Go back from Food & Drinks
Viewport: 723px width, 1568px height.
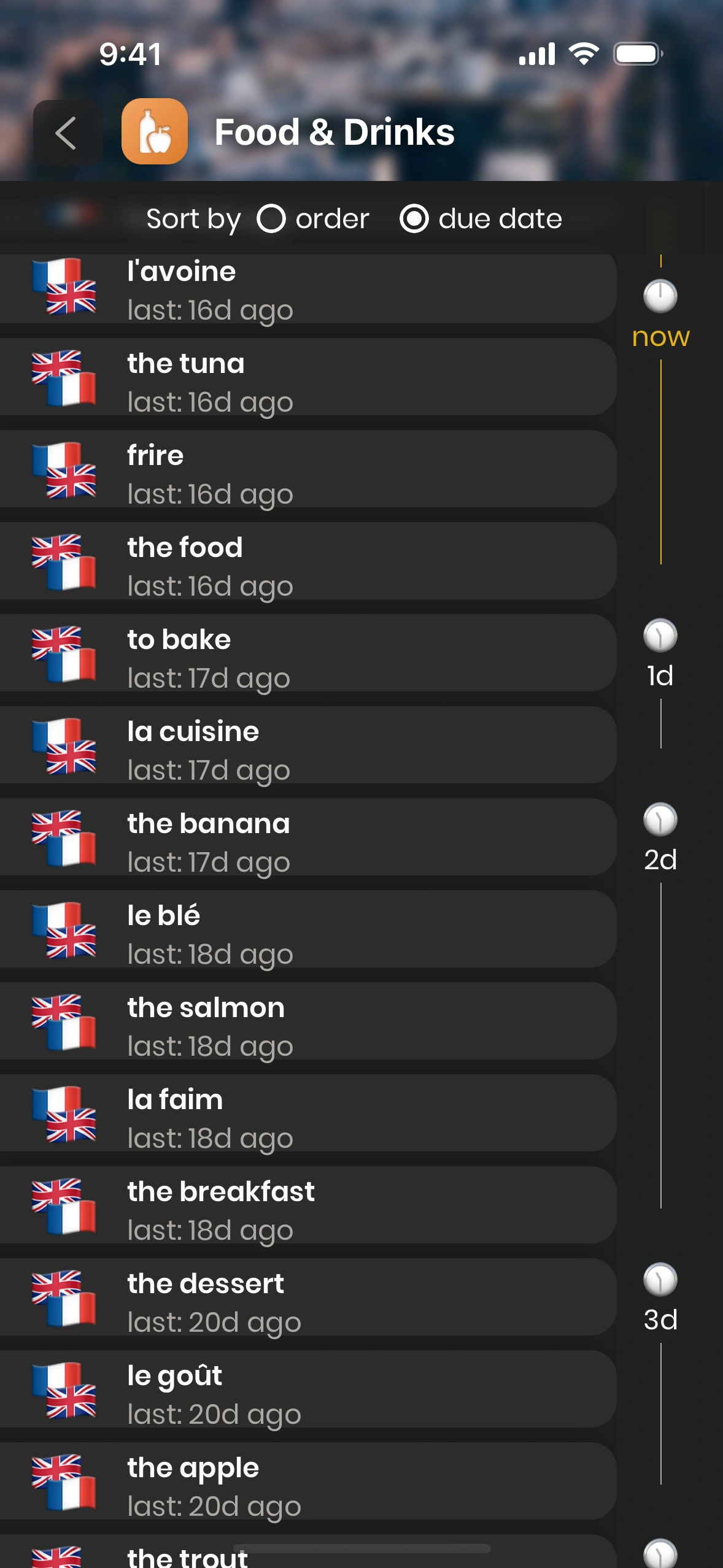click(66, 133)
